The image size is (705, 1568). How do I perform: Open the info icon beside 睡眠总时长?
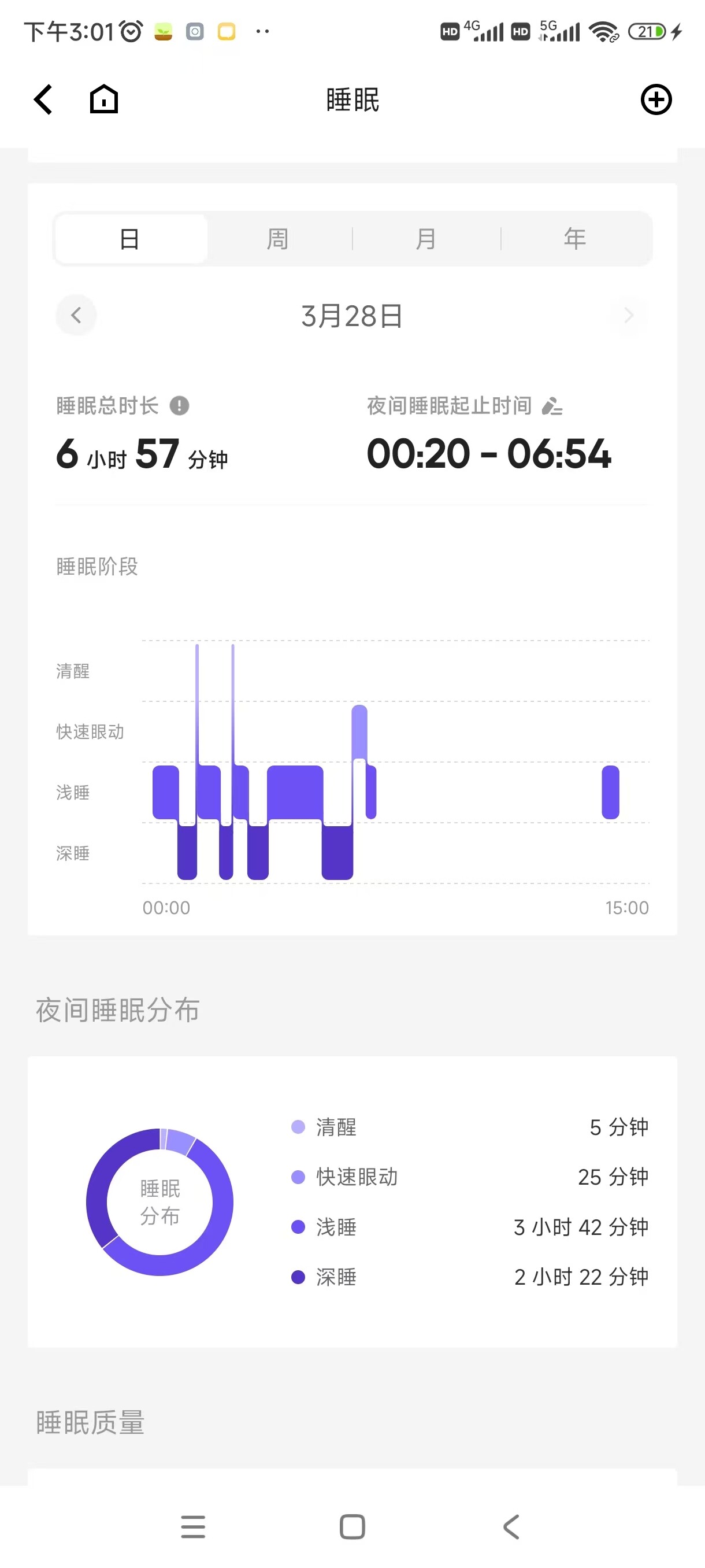[179, 405]
